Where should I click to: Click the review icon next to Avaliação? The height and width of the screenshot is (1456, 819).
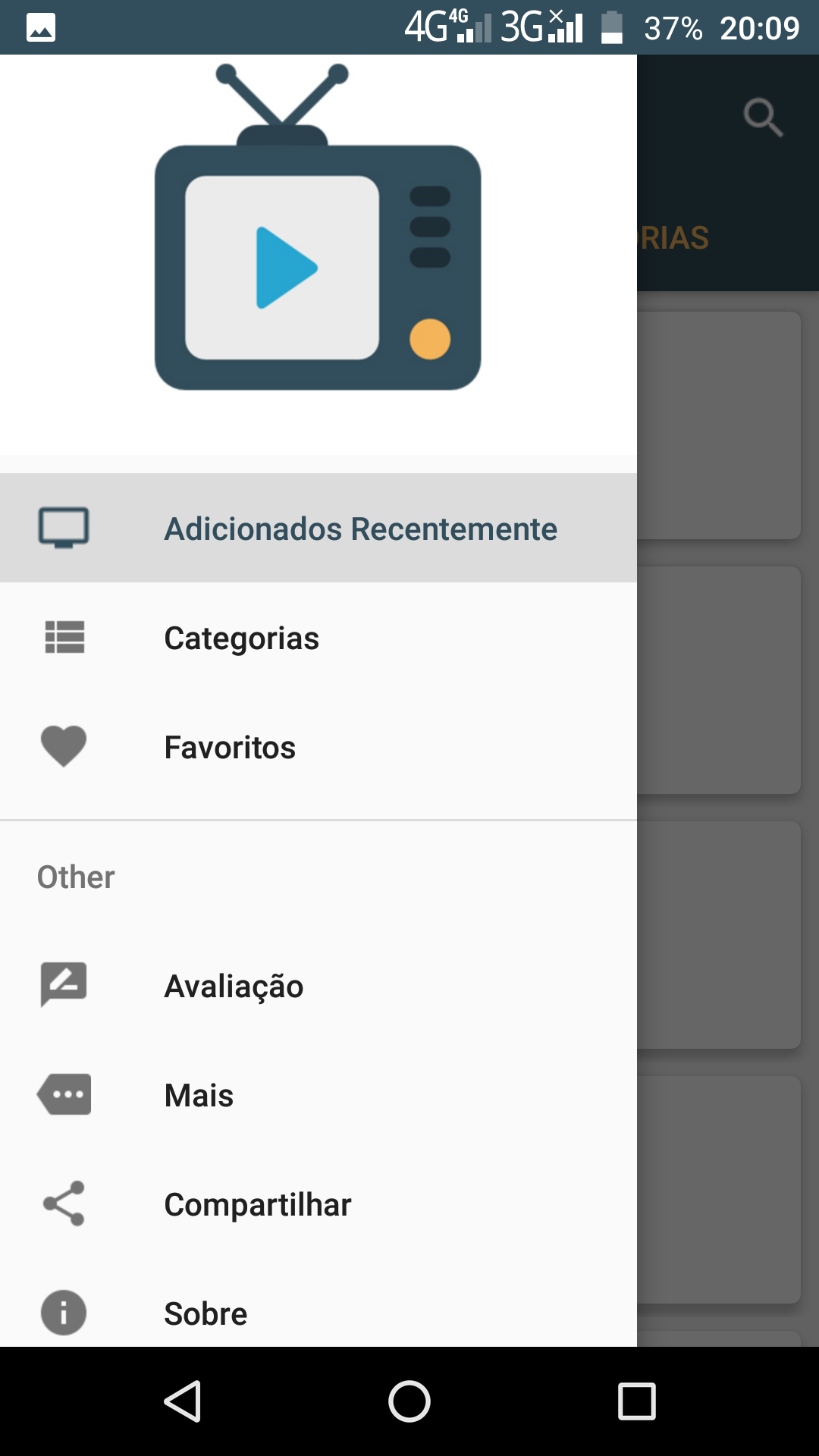click(x=64, y=985)
